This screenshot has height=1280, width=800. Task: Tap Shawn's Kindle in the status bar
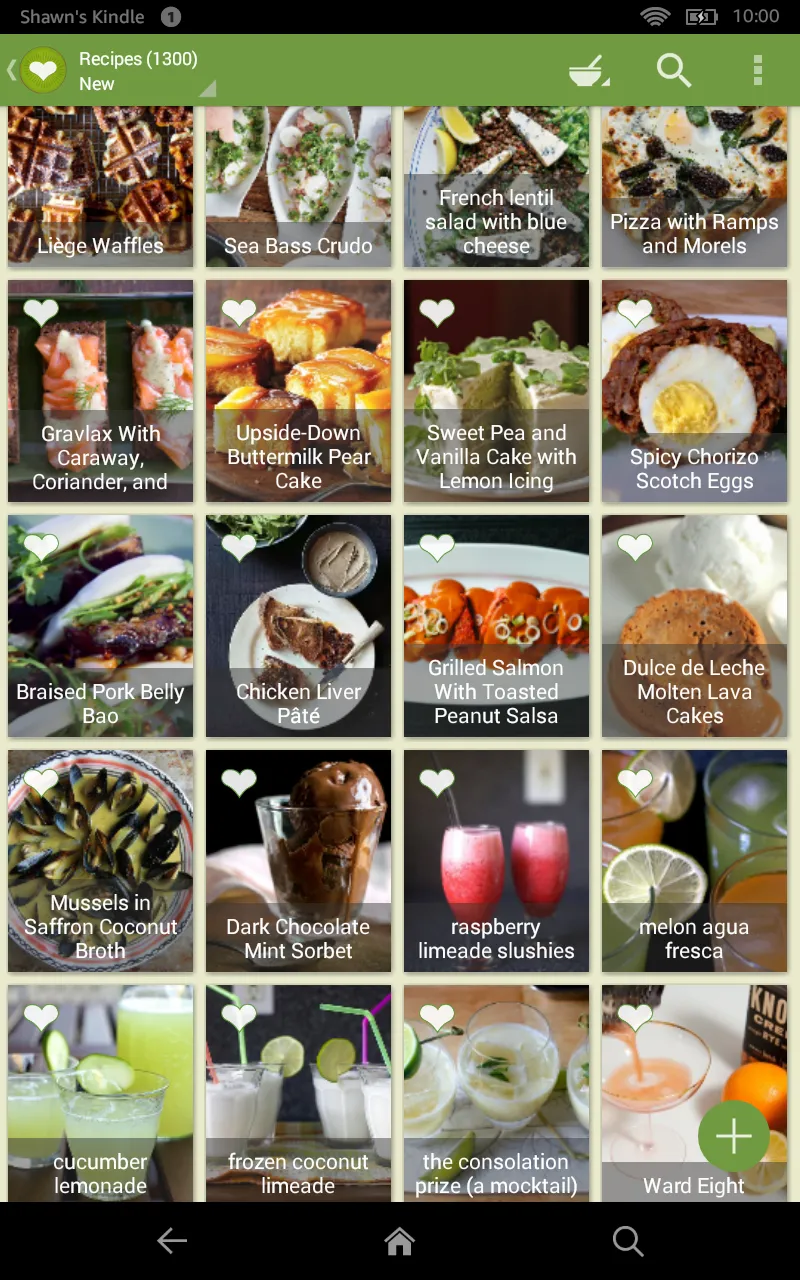tap(80, 16)
